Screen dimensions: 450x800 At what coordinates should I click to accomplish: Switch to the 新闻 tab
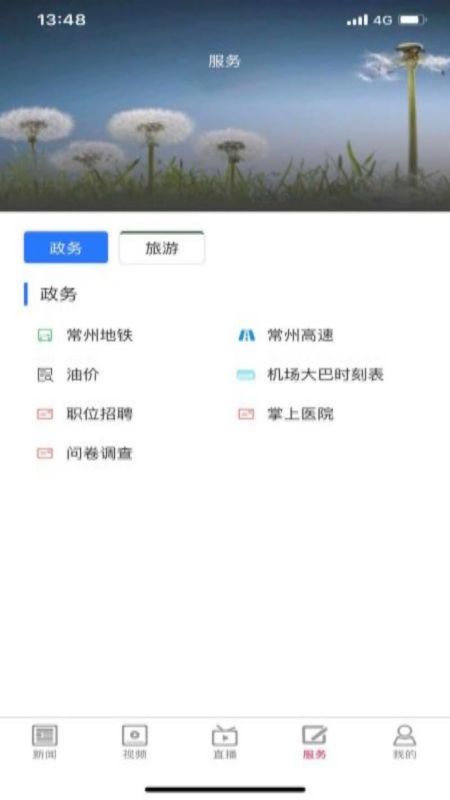[x=45, y=742]
